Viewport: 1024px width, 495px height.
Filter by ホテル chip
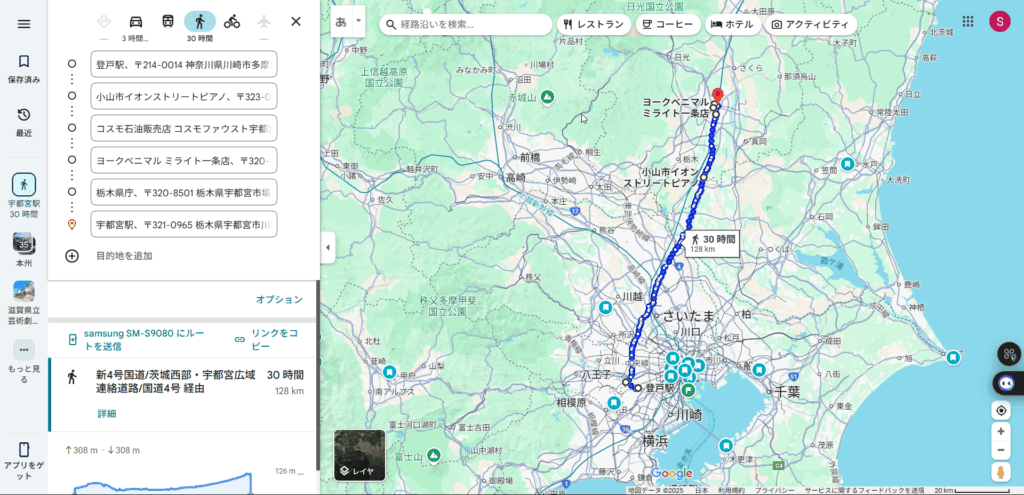click(731, 24)
